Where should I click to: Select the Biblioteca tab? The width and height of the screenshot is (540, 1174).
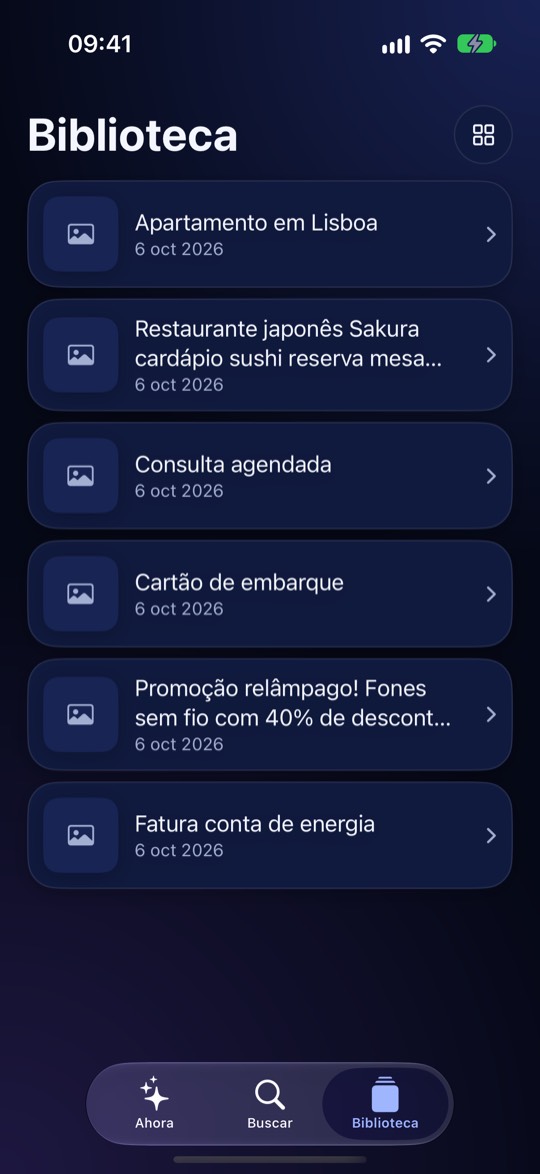(385, 1104)
